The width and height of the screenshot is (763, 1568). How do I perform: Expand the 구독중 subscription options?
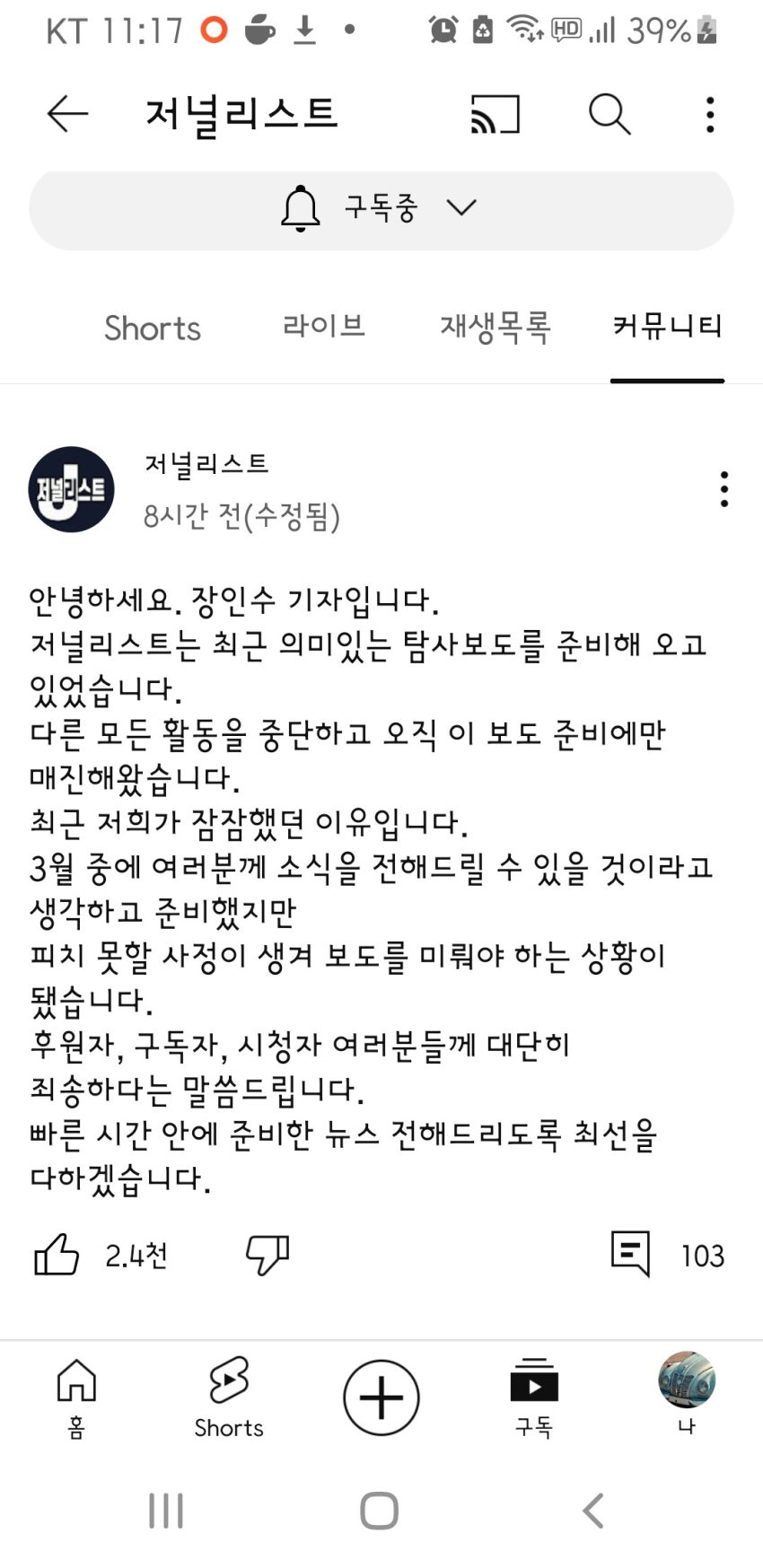point(381,210)
